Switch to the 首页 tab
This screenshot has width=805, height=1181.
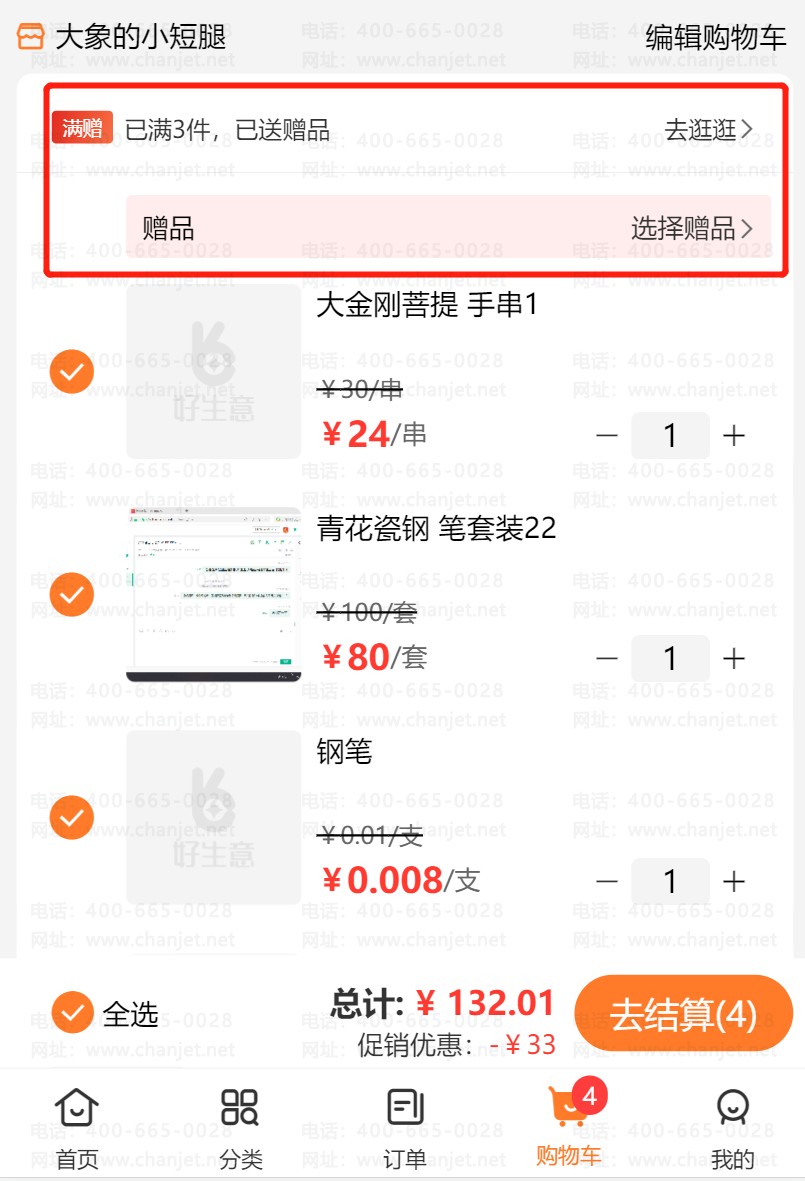[x=77, y=1130]
